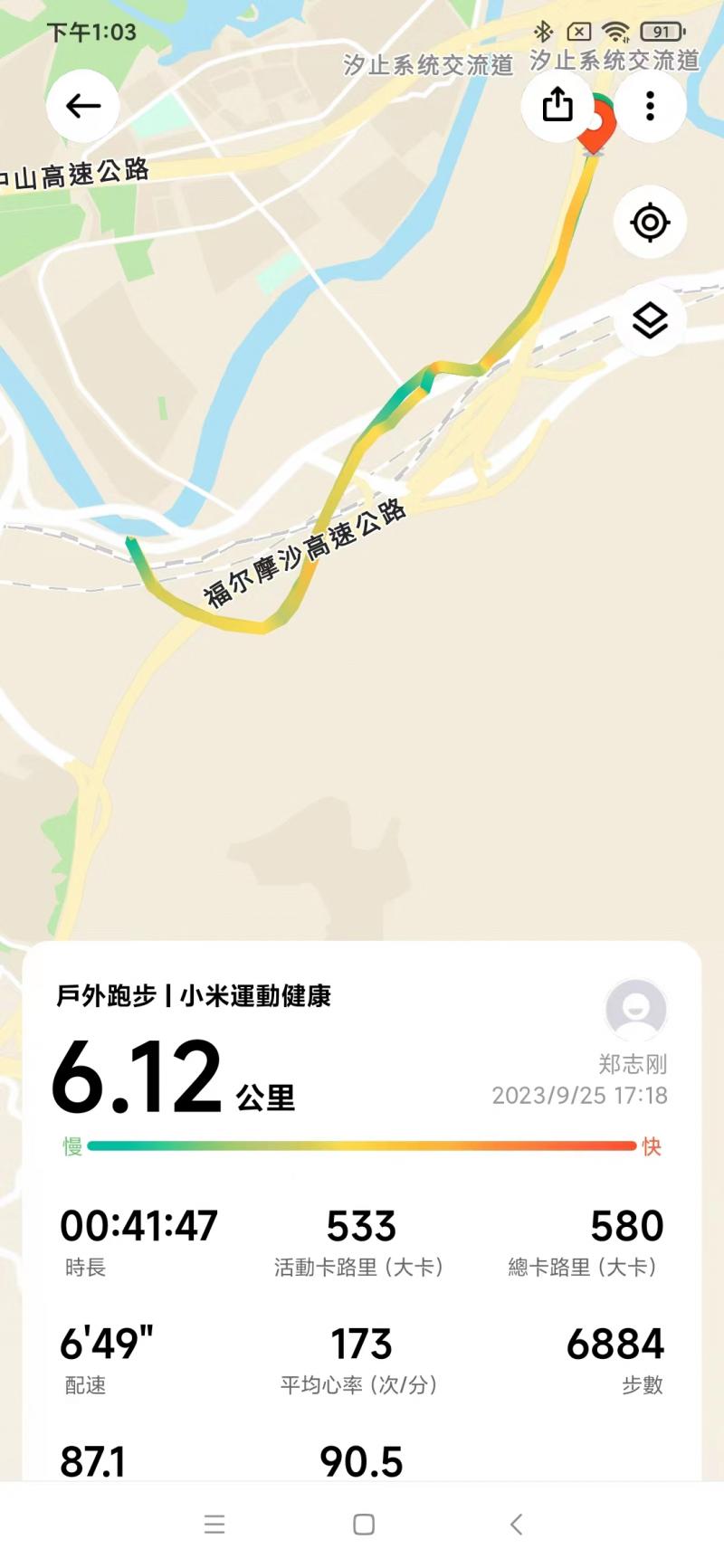Go back using the arrow button
This screenshot has width=724, height=1568.
pos(83,106)
